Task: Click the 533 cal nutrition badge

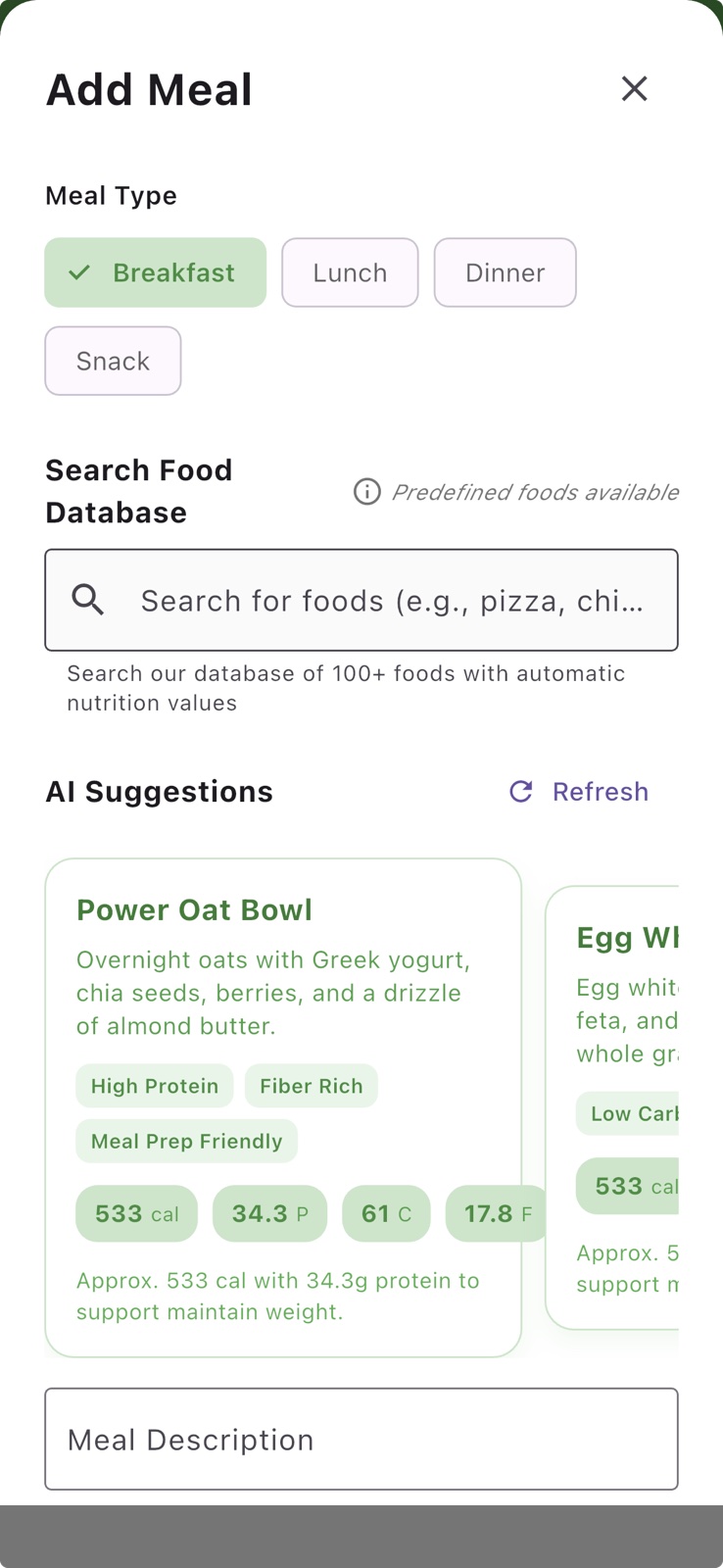Action: pos(136,1213)
